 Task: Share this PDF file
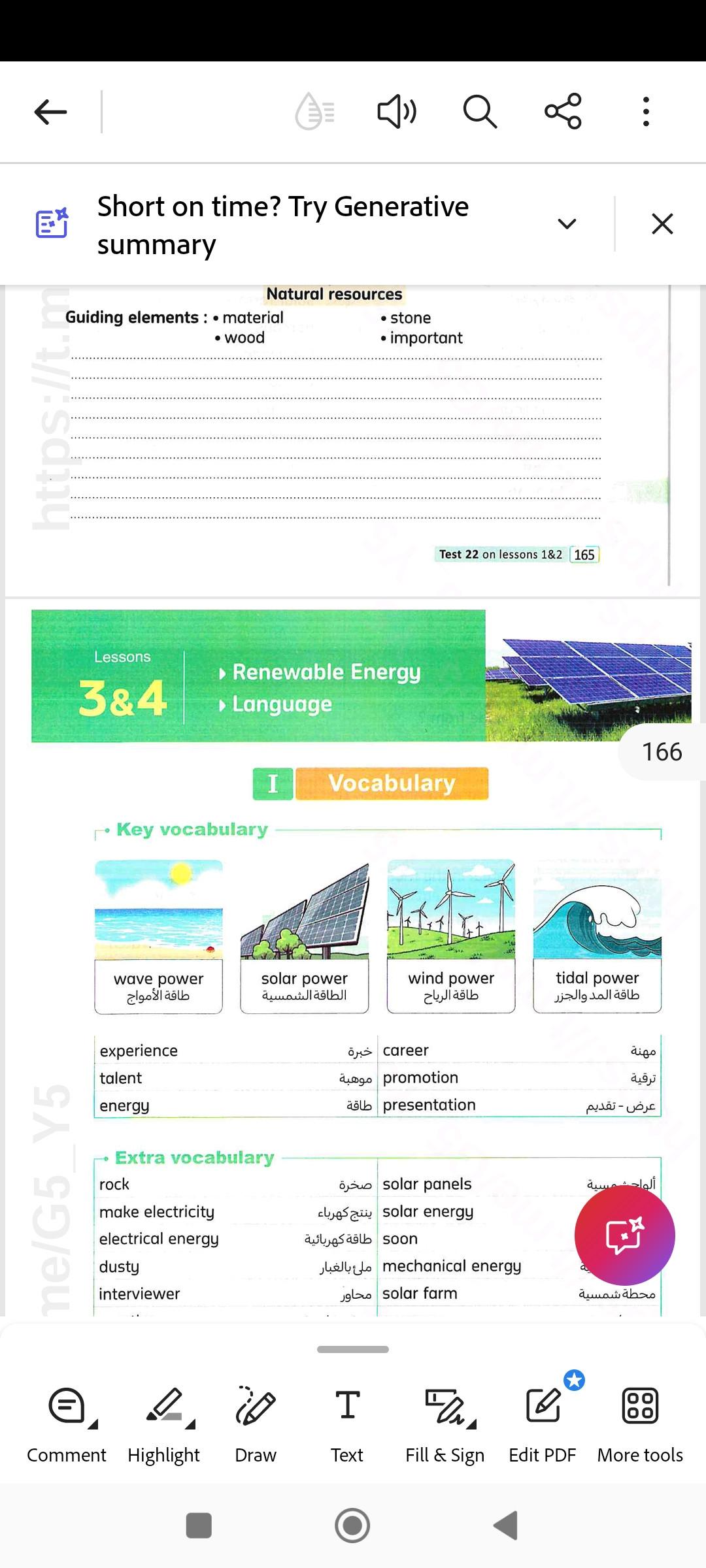(563, 112)
